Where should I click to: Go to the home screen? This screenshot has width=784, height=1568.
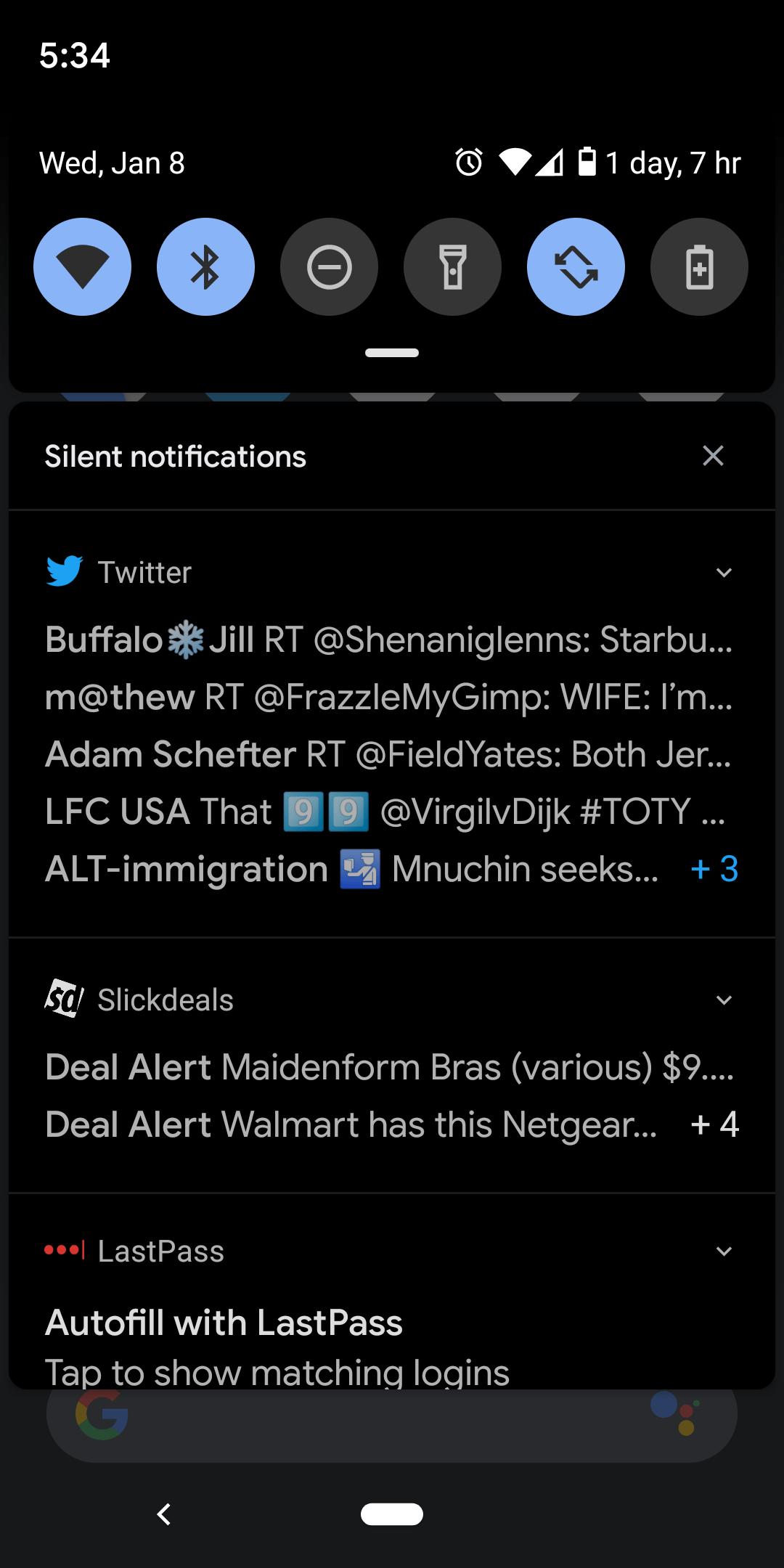click(x=392, y=1514)
